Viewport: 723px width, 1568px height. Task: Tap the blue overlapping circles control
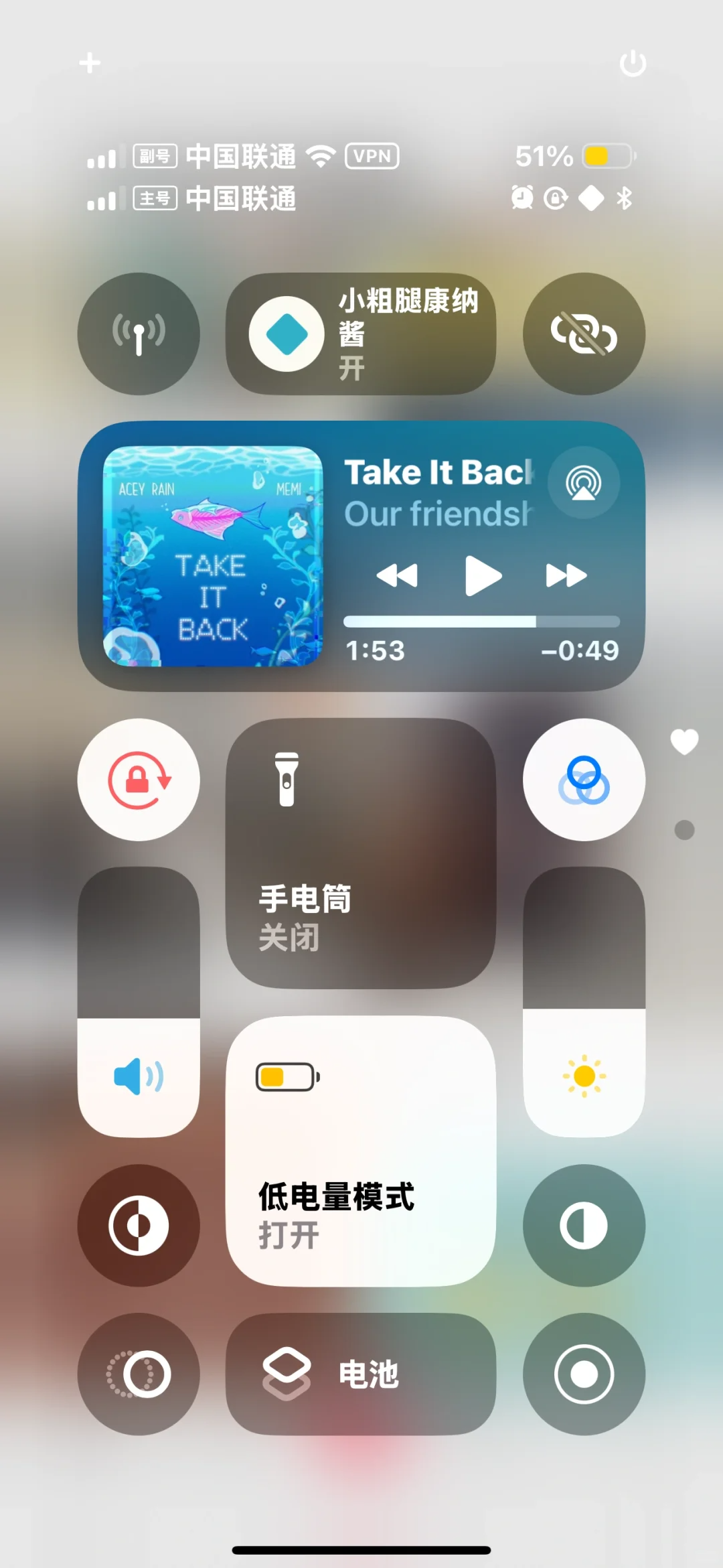tap(584, 780)
